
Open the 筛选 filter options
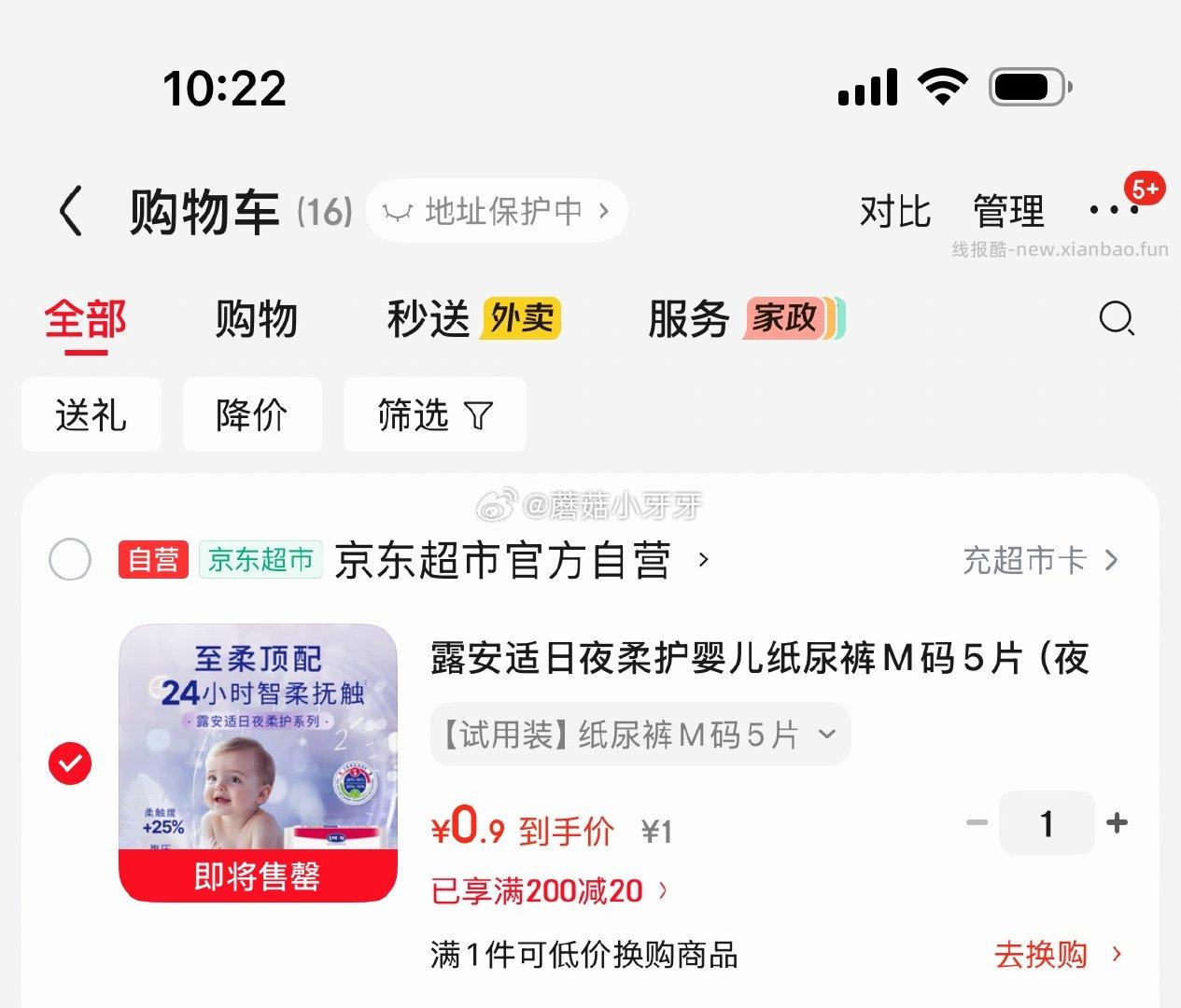tap(434, 415)
